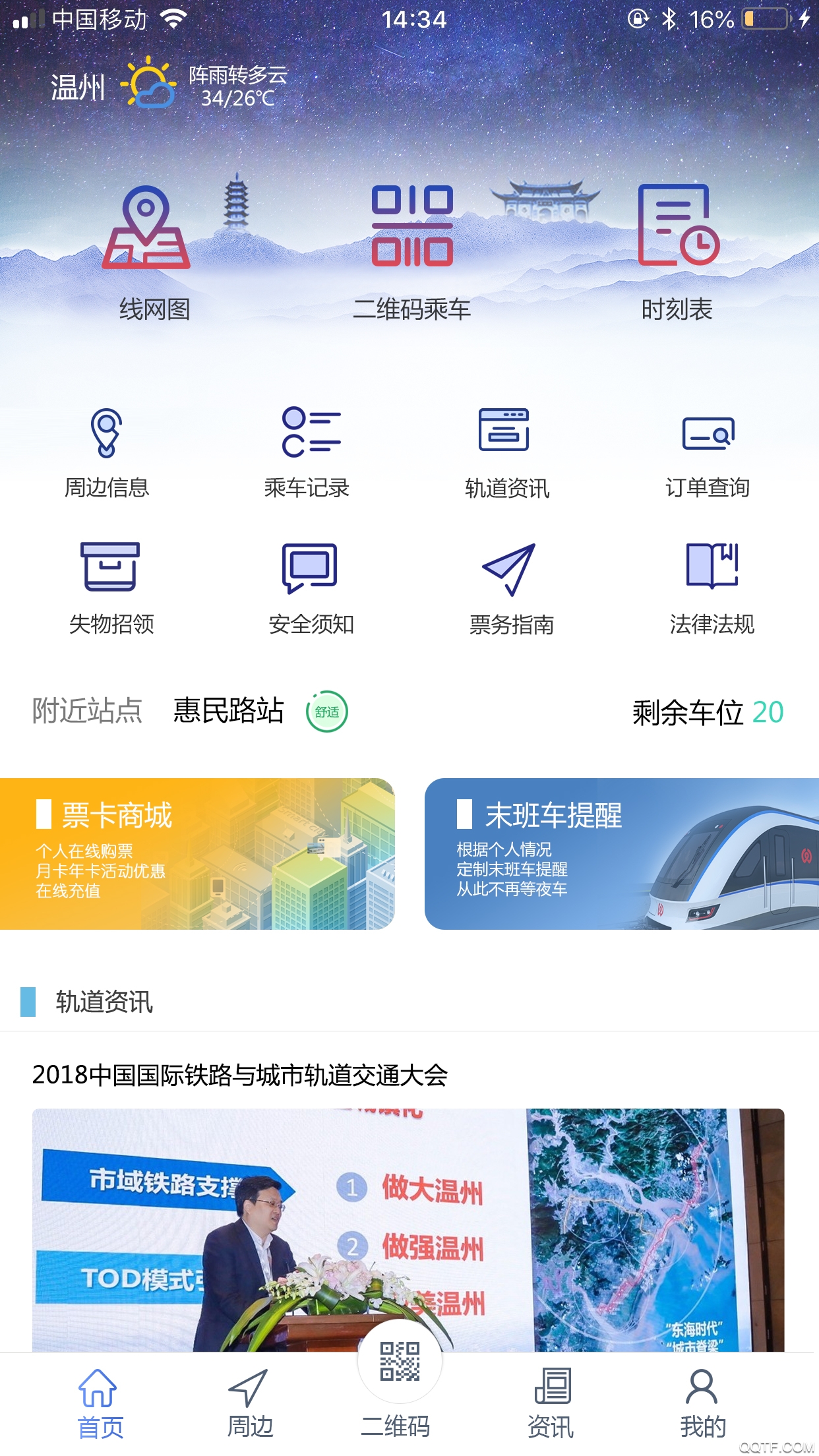View the 时刻表 timetable
This screenshot has height=1456, width=819.
click(677, 251)
